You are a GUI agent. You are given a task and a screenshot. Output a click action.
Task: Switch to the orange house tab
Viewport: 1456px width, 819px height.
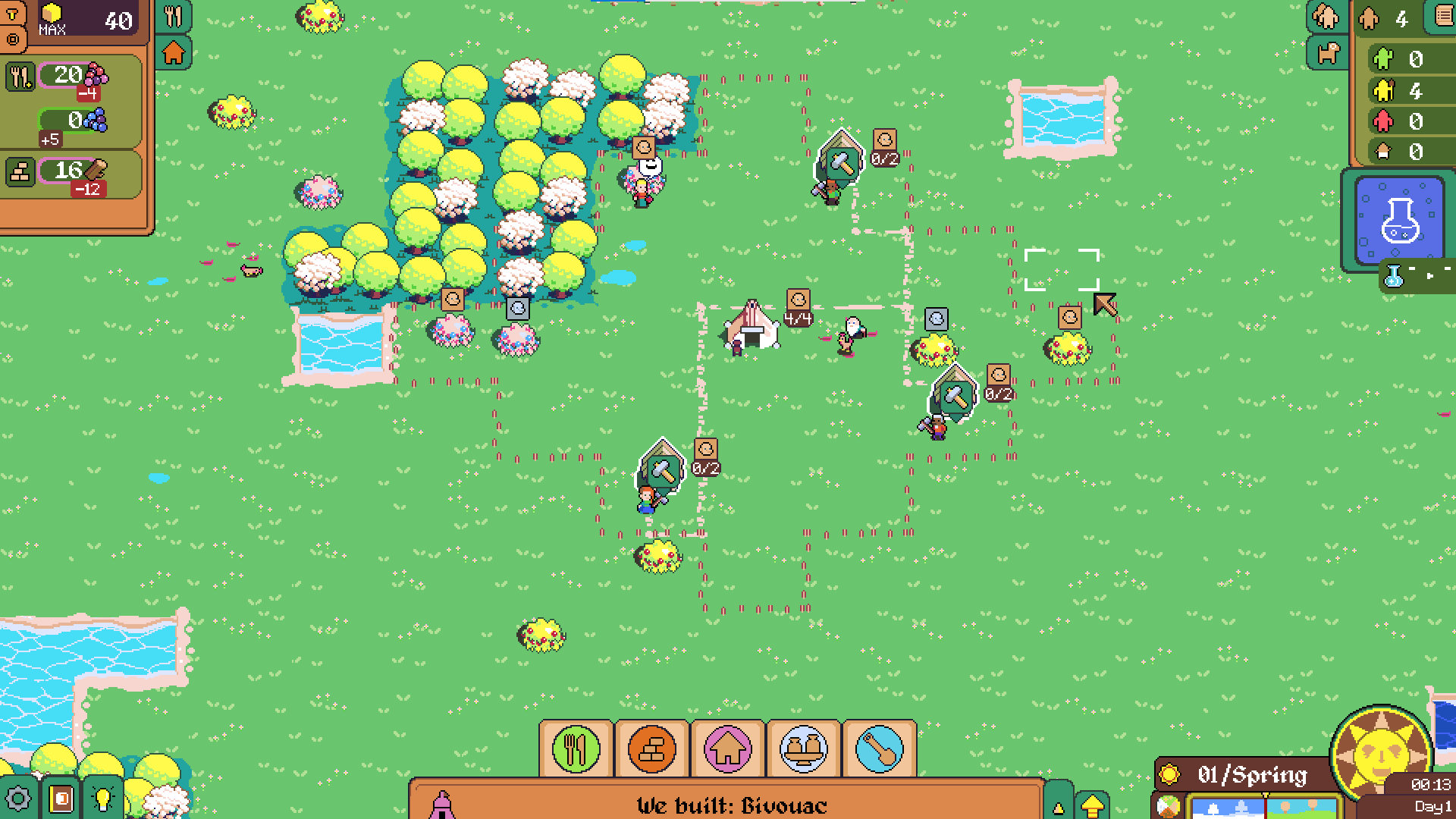click(174, 53)
